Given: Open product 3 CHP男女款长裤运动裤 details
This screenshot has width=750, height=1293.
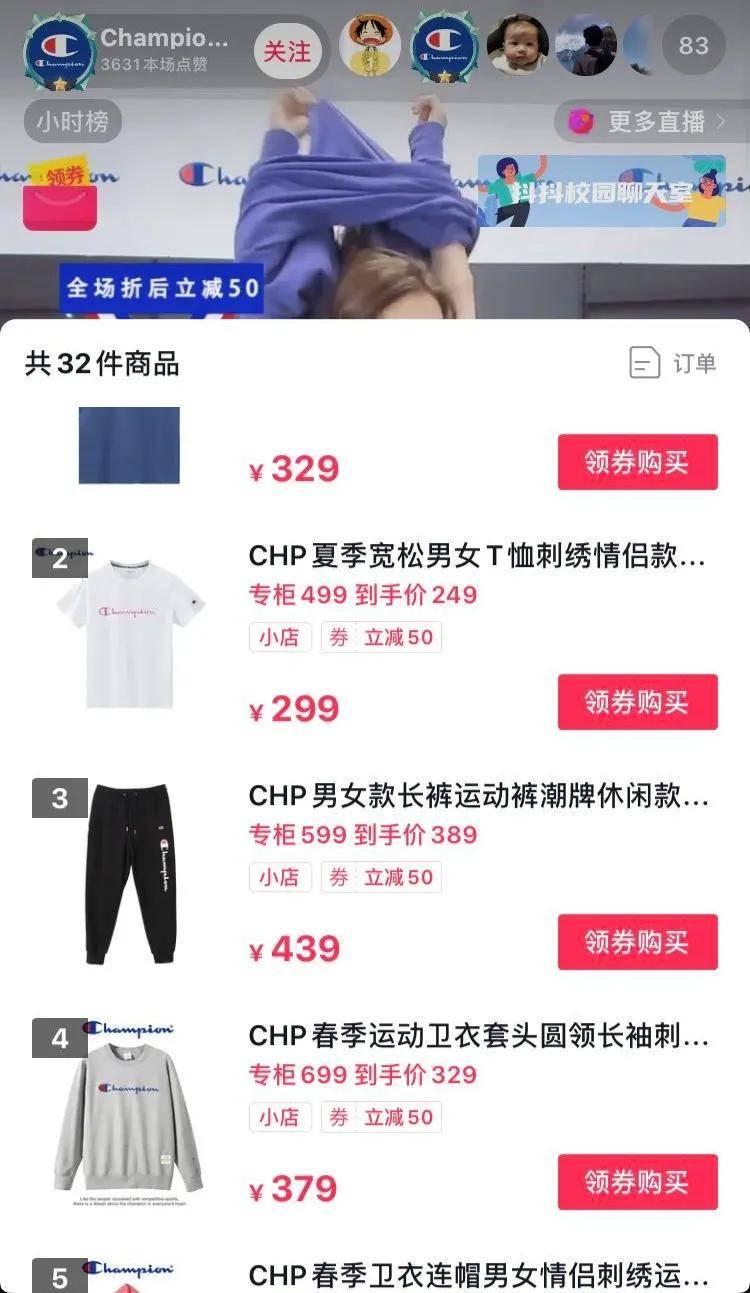Looking at the screenshot, I should (x=478, y=796).
